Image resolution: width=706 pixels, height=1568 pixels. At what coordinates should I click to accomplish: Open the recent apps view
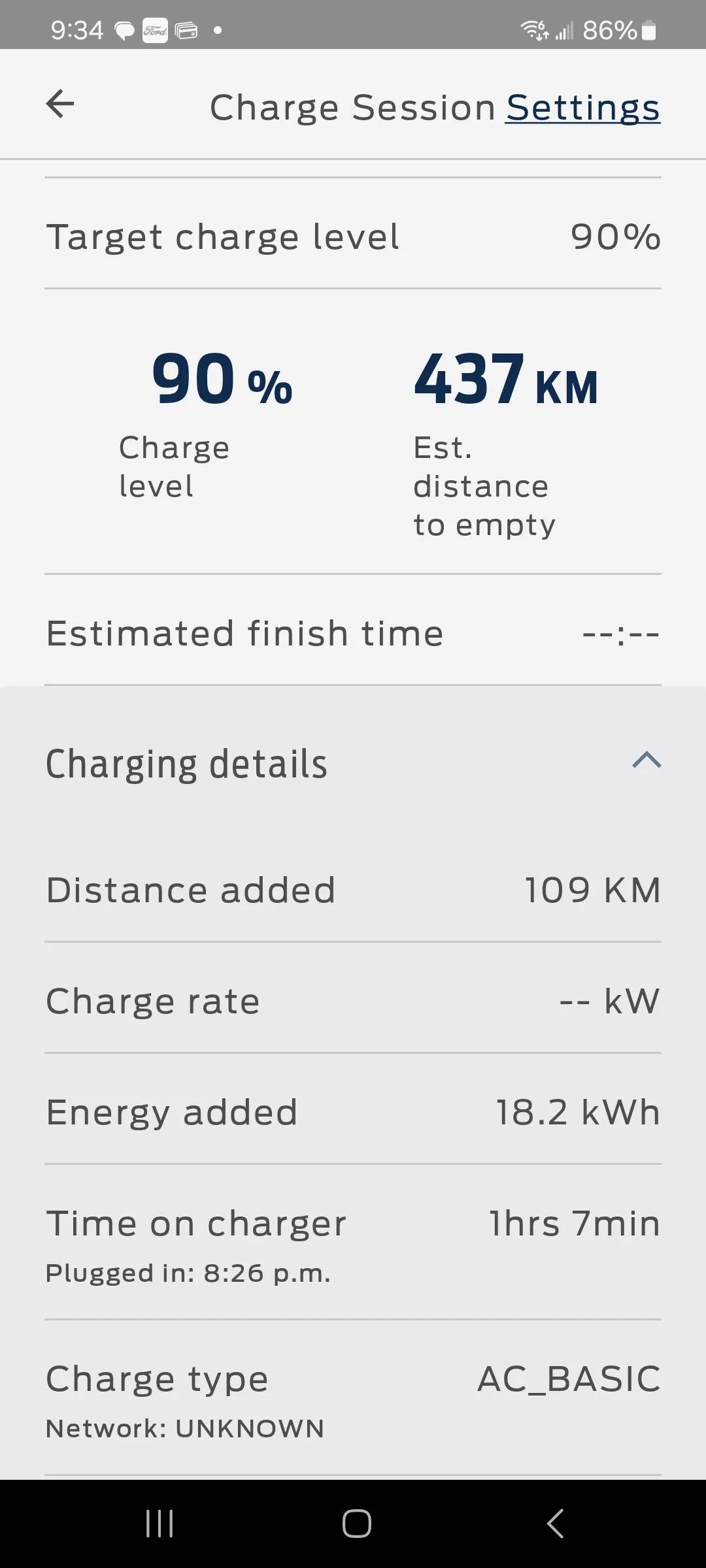click(160, 1524)
